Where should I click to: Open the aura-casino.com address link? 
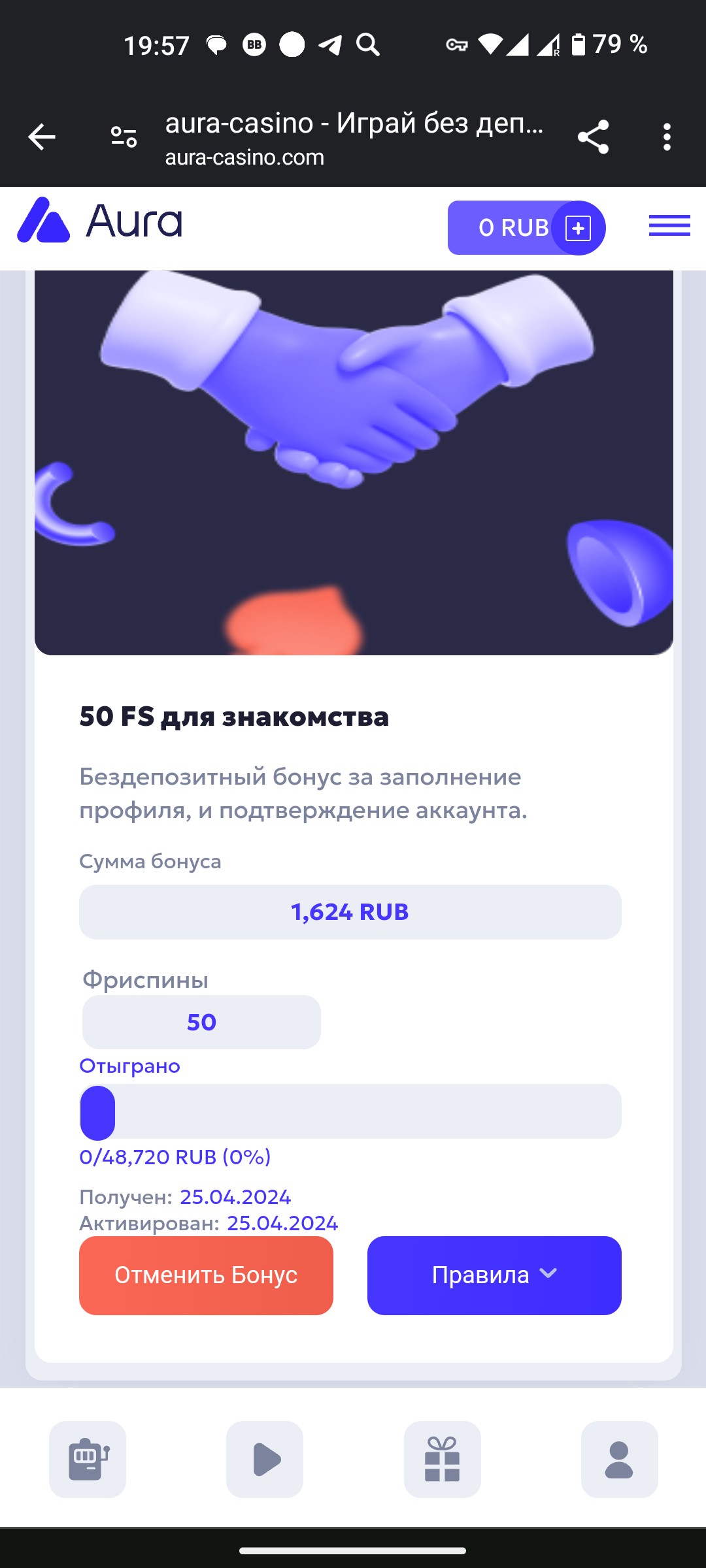[244, 157]
